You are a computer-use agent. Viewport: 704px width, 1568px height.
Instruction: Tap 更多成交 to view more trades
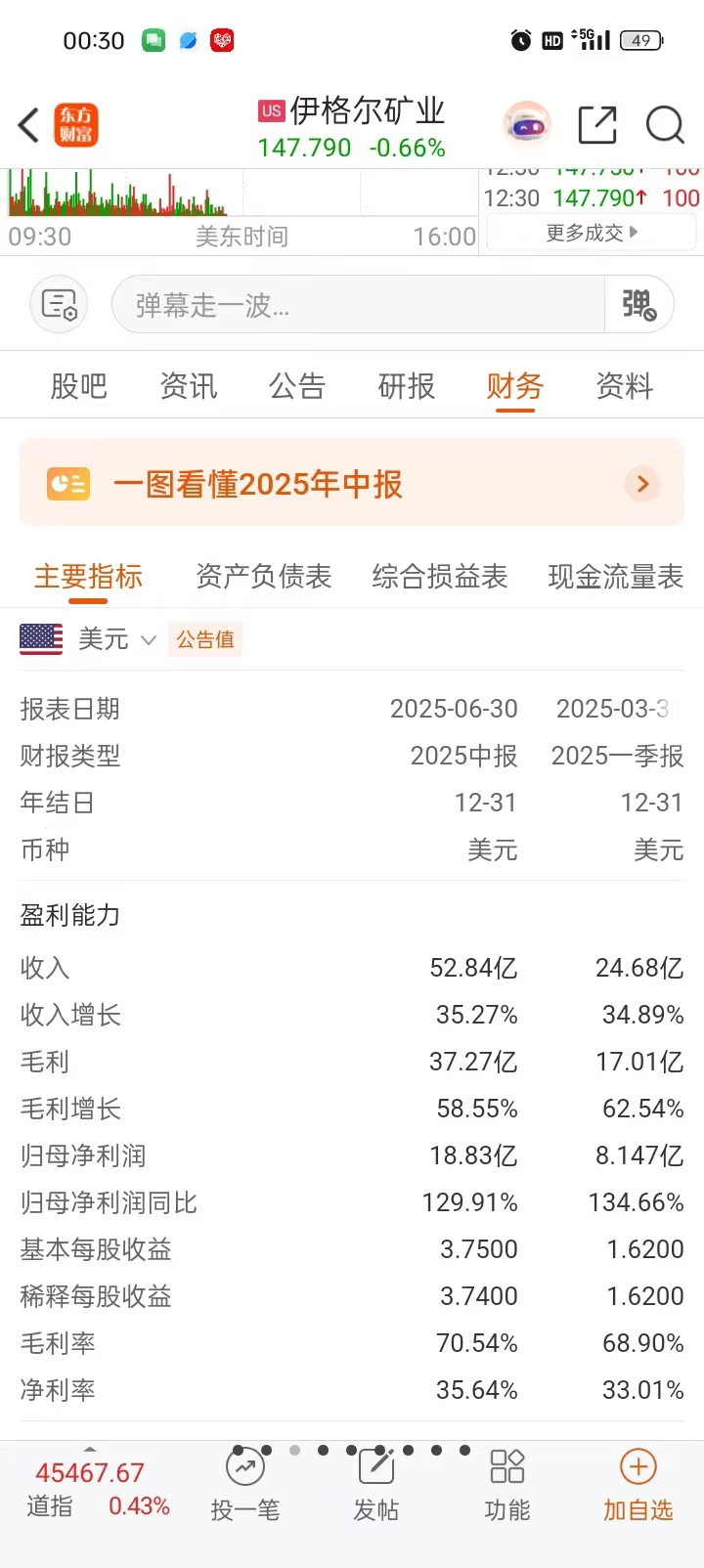592,233
